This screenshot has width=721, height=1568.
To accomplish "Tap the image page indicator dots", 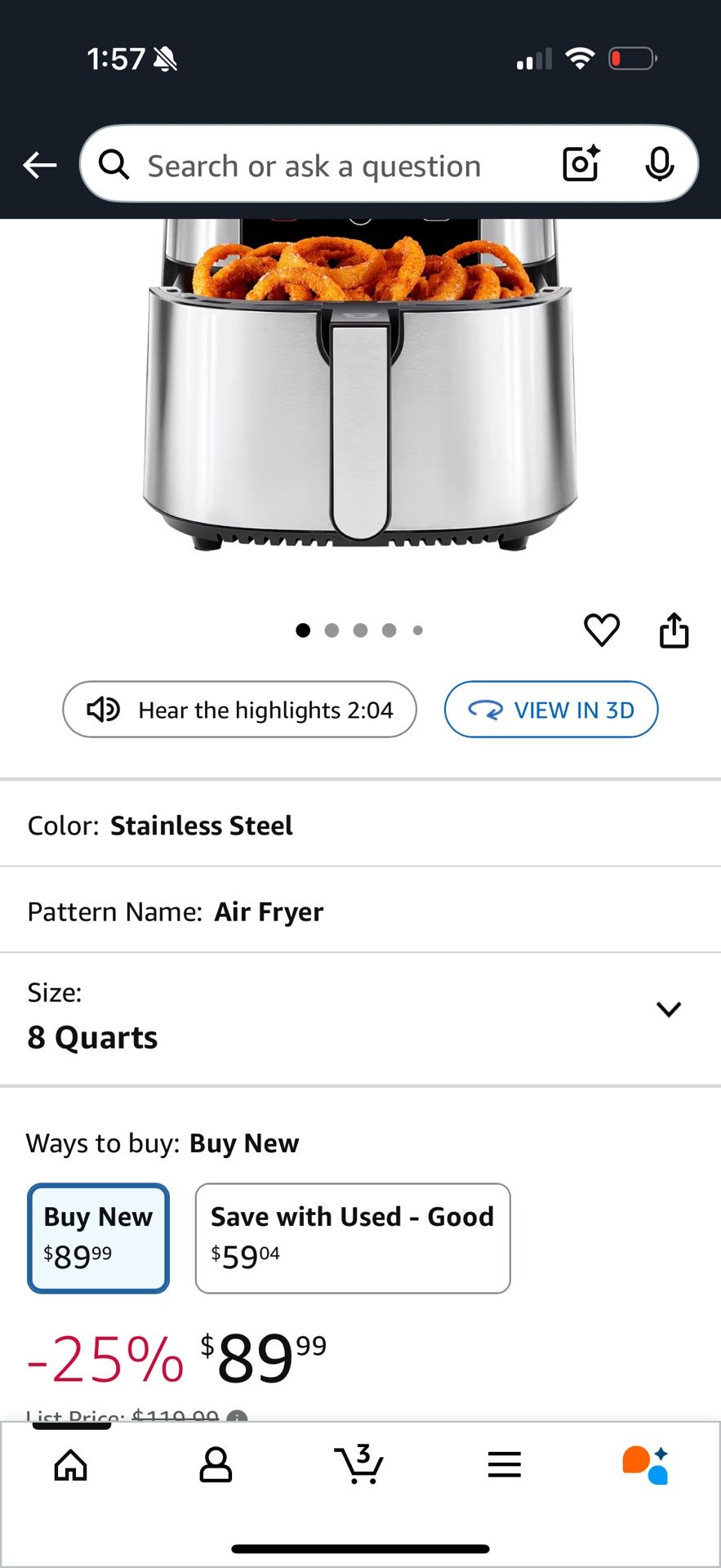I will click(x=359, y=630).
